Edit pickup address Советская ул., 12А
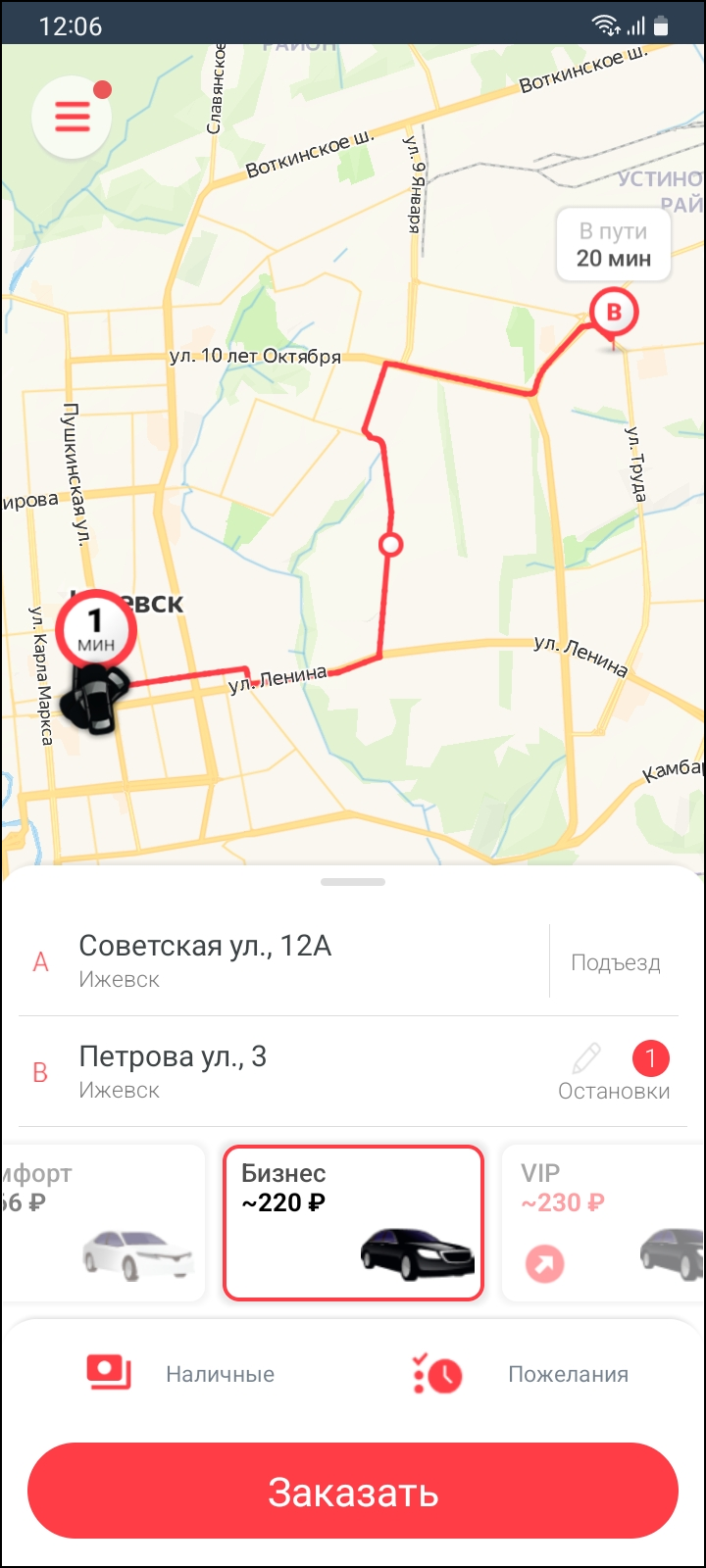 tap(282, 960)
